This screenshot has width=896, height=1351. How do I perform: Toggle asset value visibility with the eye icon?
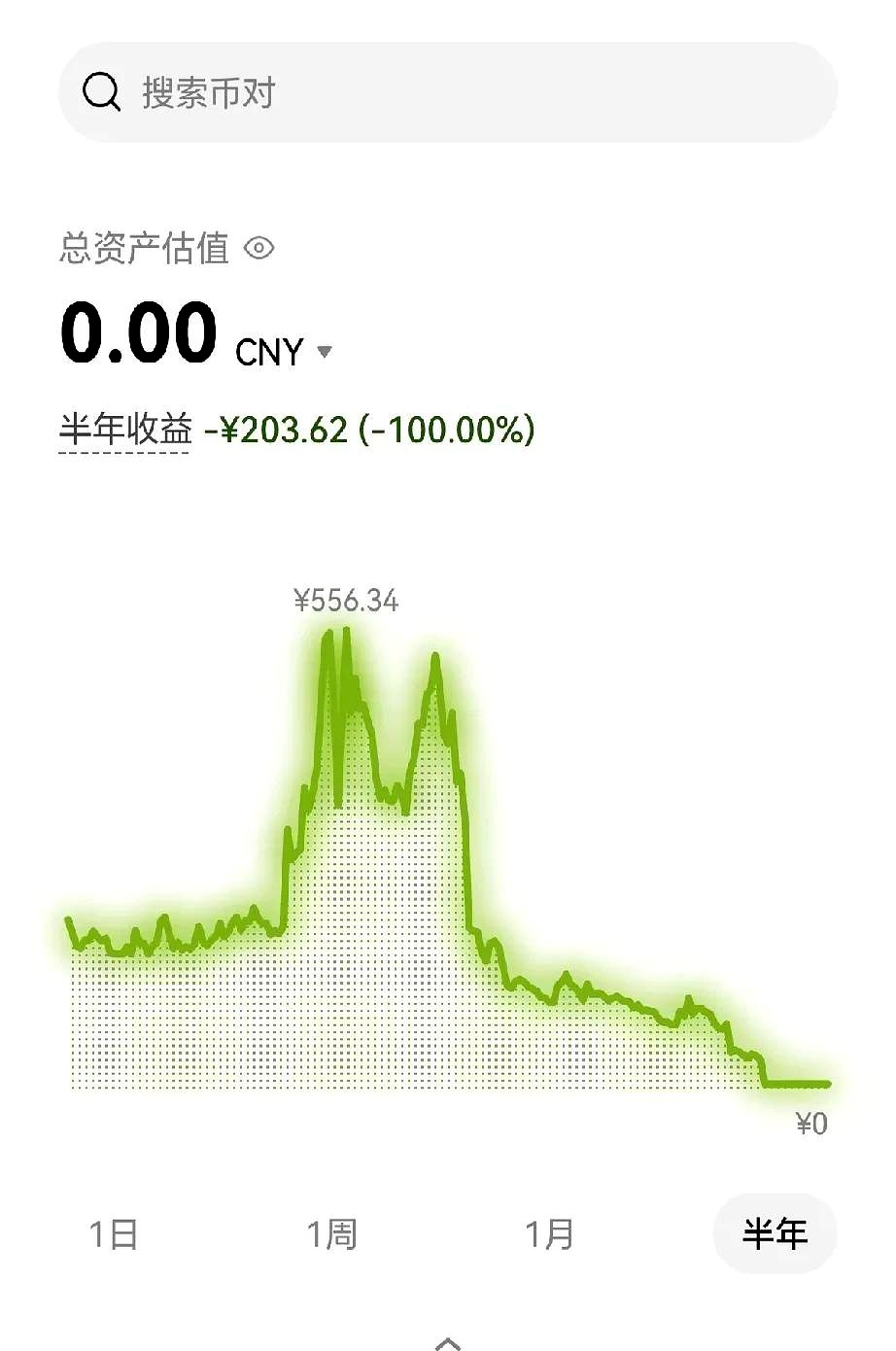(258, 250)
